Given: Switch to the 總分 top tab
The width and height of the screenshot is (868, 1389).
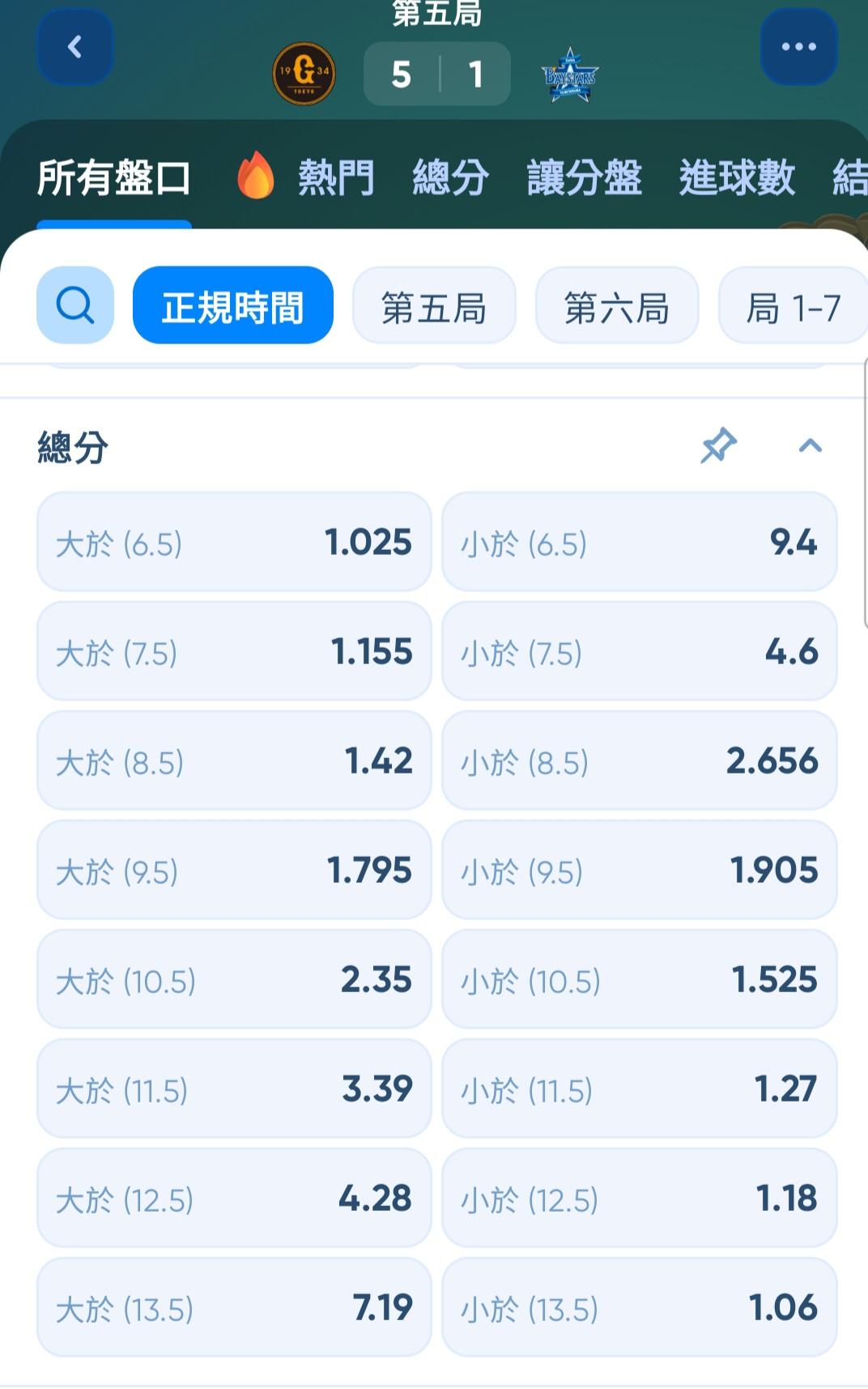Looking at the screenshot, I should 450,177.
